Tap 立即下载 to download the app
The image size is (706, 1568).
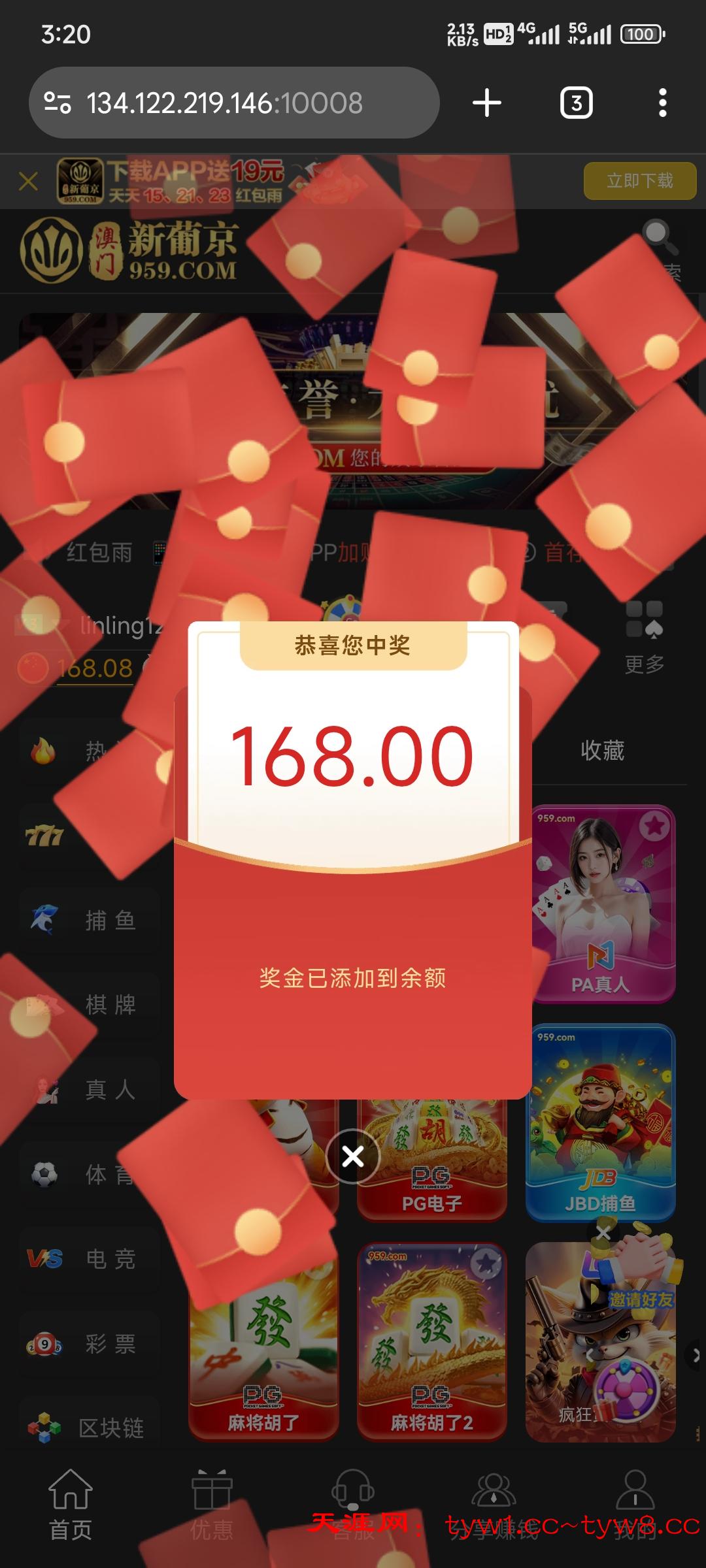tap(639, 181)
